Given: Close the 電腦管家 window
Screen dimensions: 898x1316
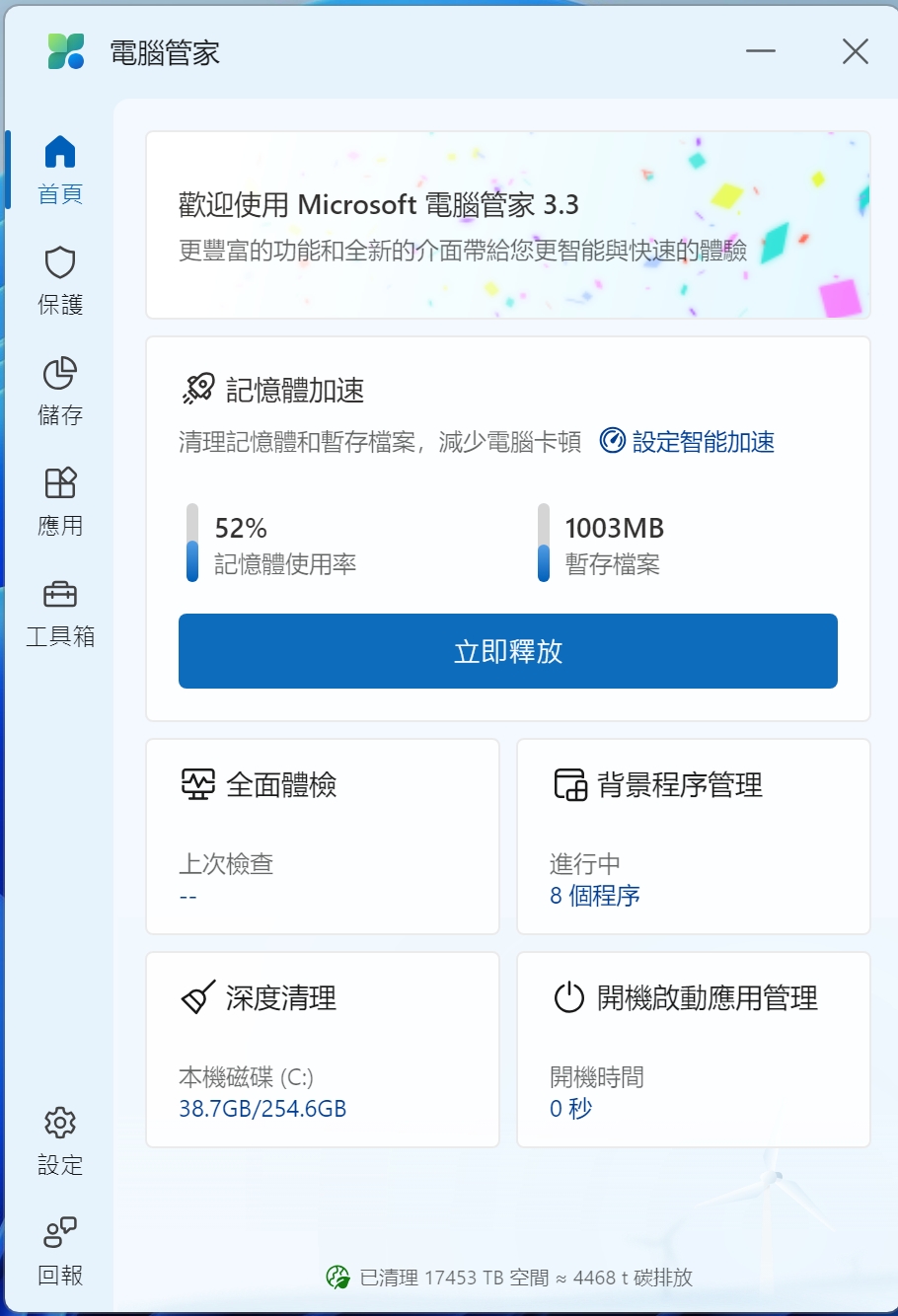Looking at the screenshot, I should tap(855, 51).
